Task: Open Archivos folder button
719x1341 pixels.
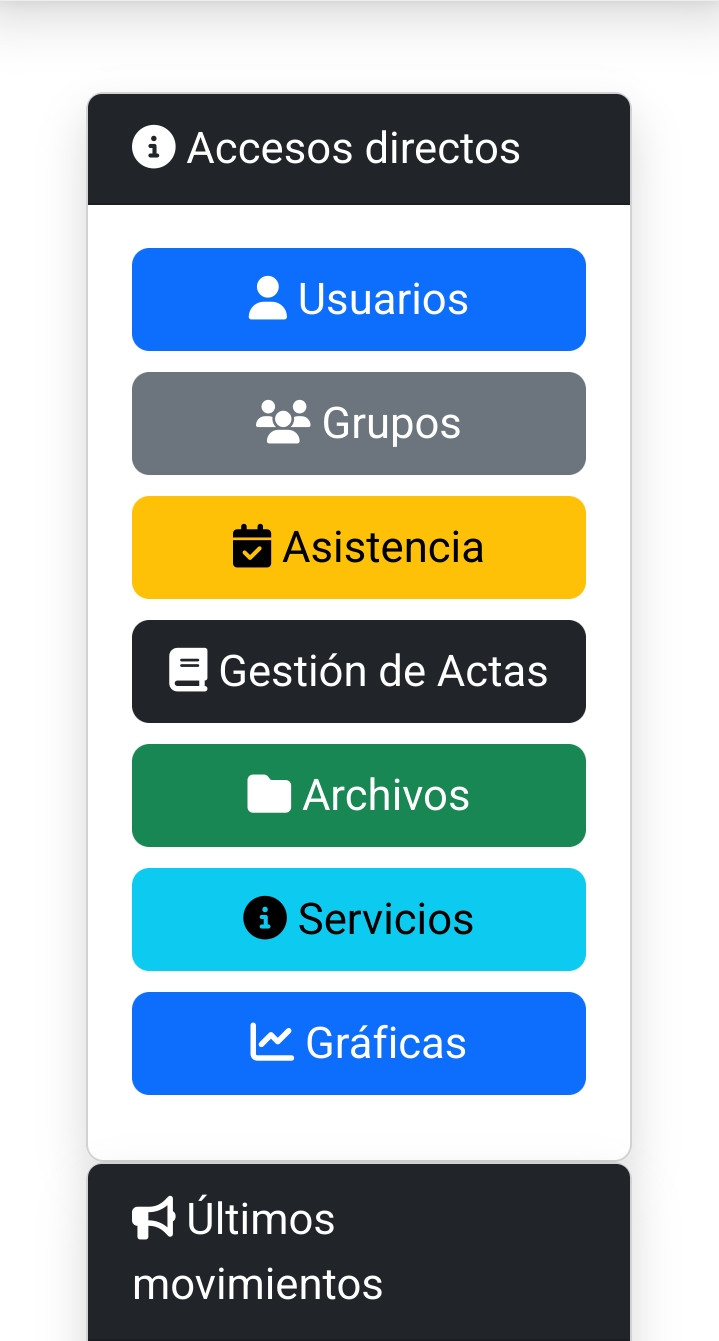Action: (359, 795)
